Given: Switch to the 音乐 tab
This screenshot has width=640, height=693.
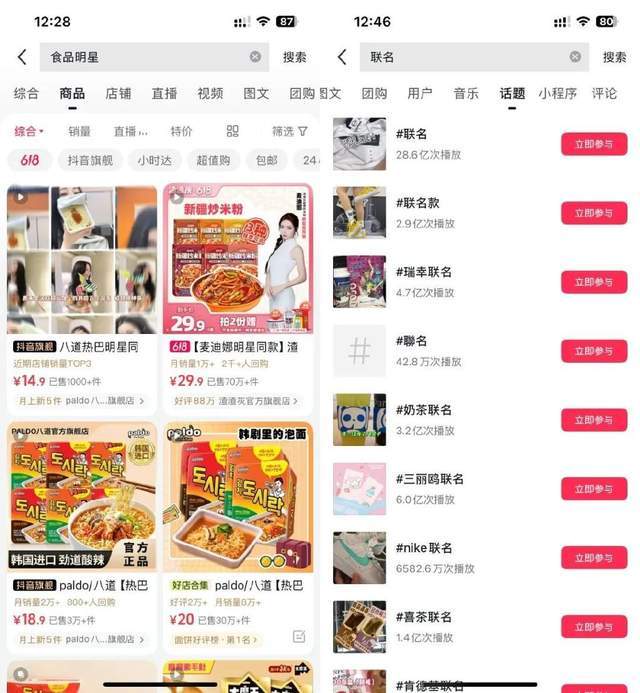Looking at the screenshot, I should pos(466,94).
